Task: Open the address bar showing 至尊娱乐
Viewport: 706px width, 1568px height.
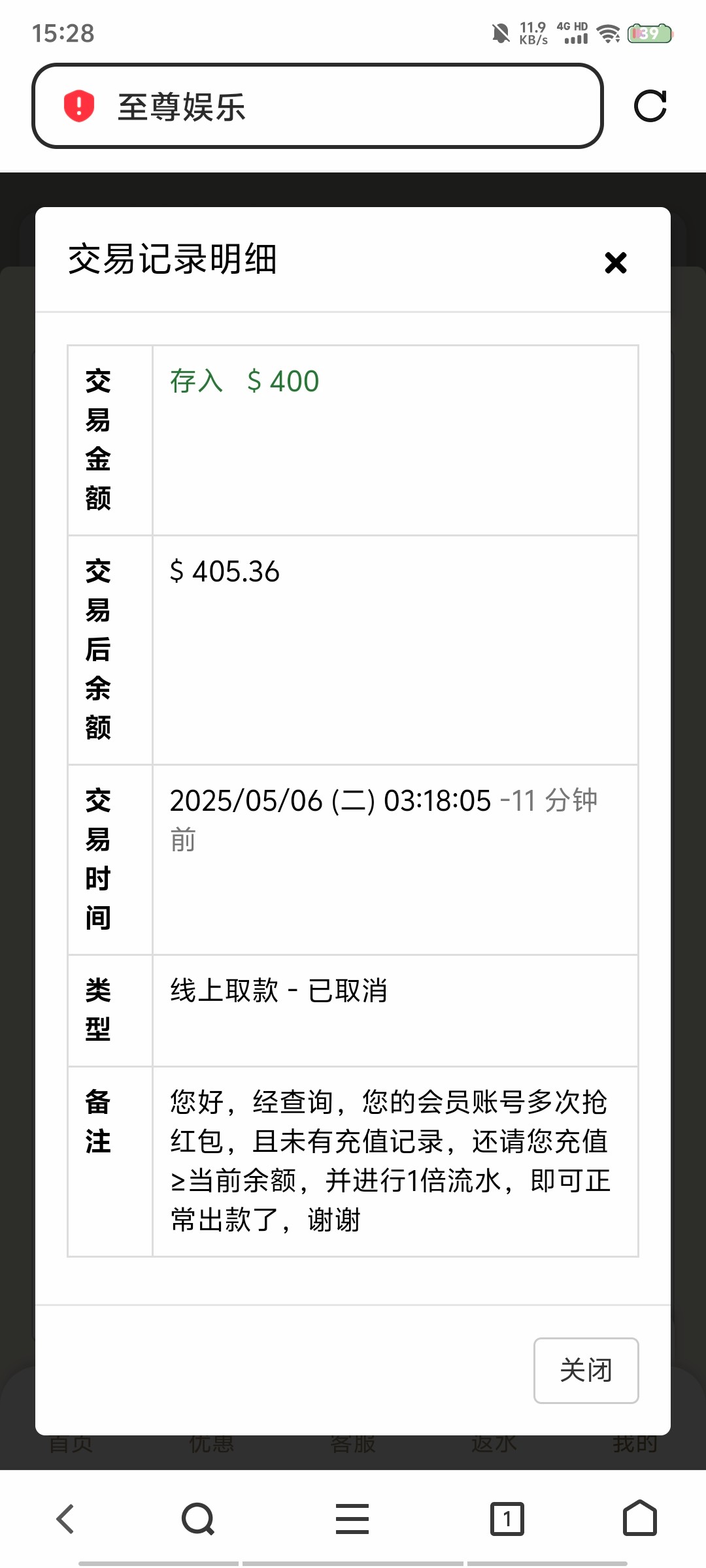Action: tap(317, 106)
